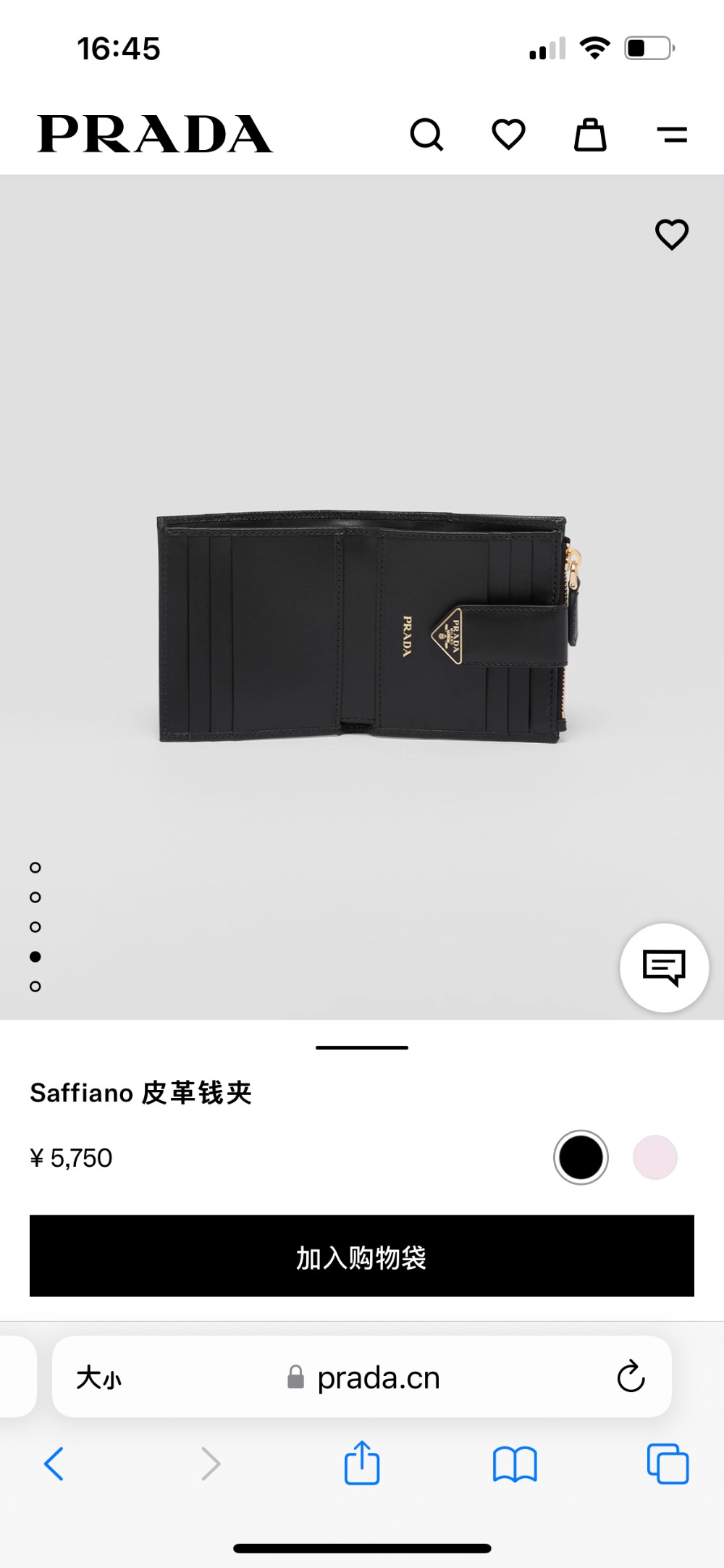Tap the prada.cn address bar
The width and height of the screenshot is (724, 1568).
pos(378,1378)
